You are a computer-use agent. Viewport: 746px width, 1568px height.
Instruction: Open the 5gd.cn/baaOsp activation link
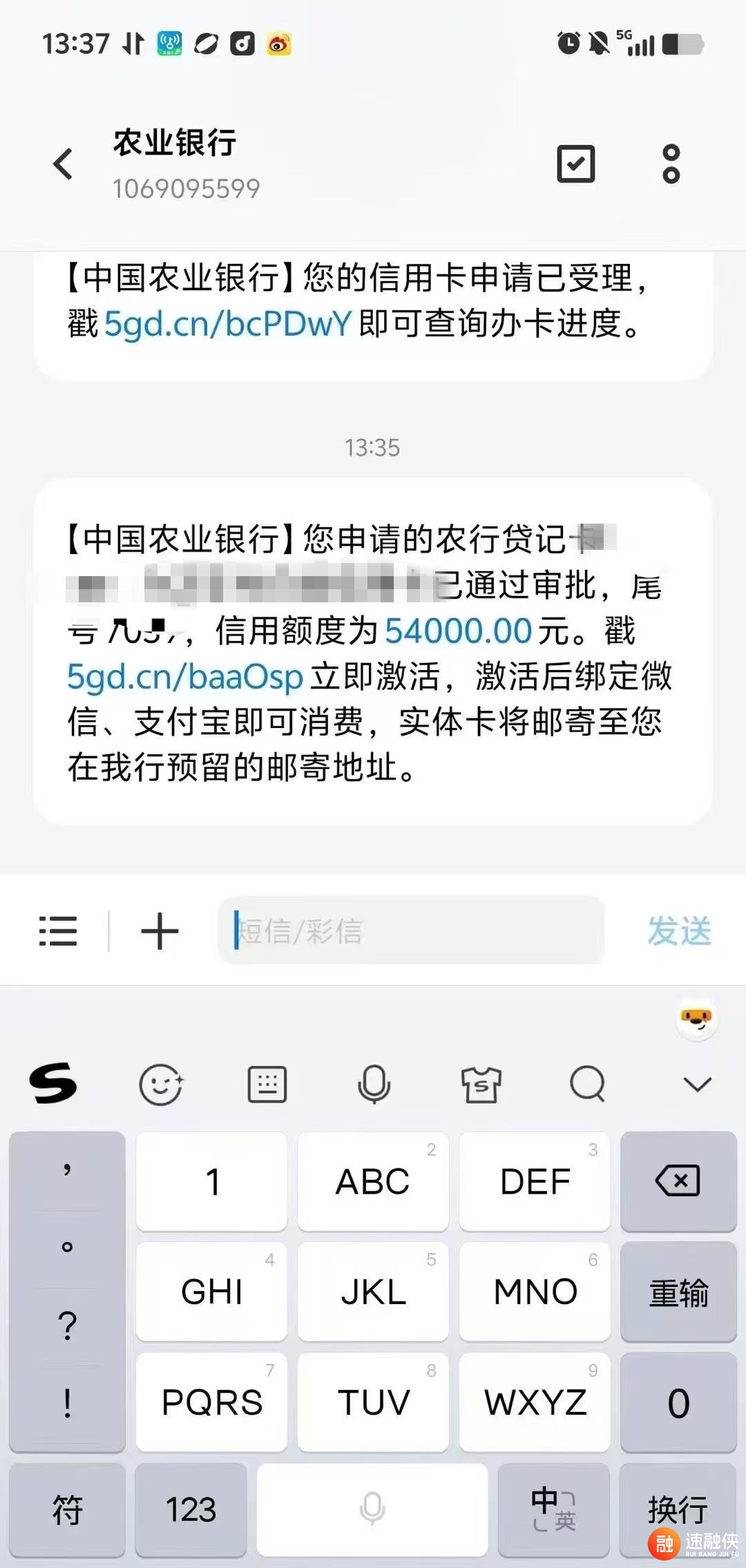(x=184, y=677)
